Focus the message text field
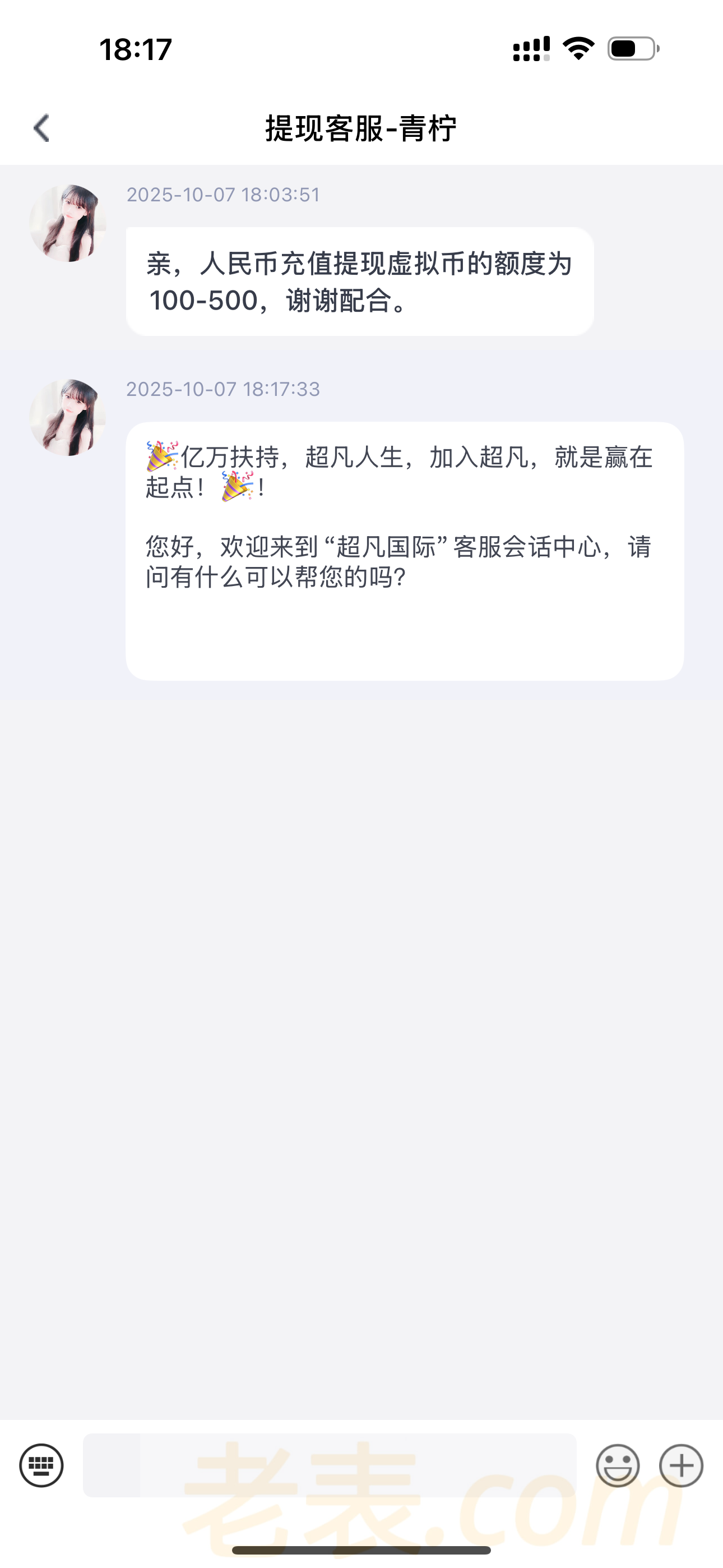The image size is (723, 1568). coord(329,1465)
